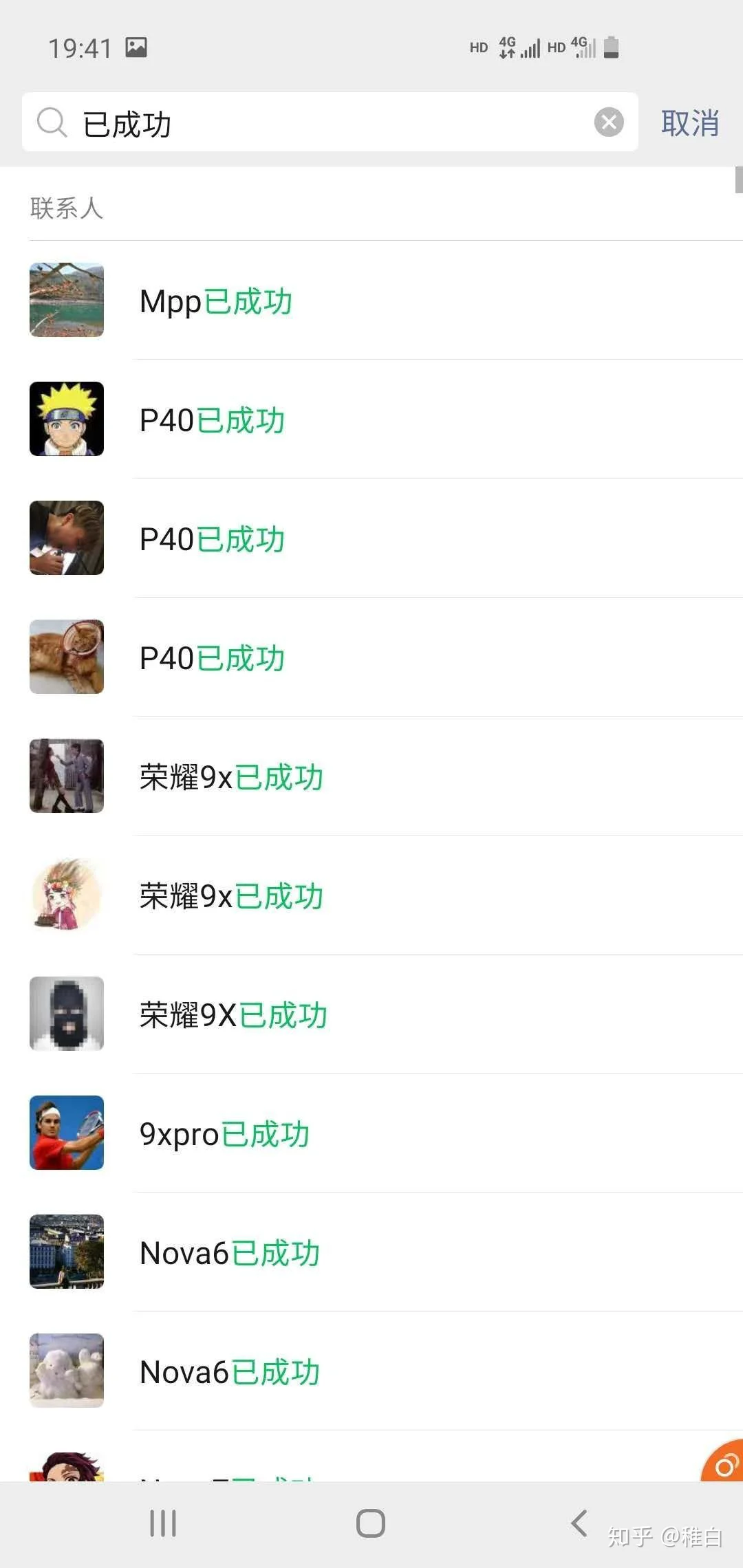
Task: Open 荣耀9x已成功 contact with cartoon girl avatar
Action: (x=371, y=895)
